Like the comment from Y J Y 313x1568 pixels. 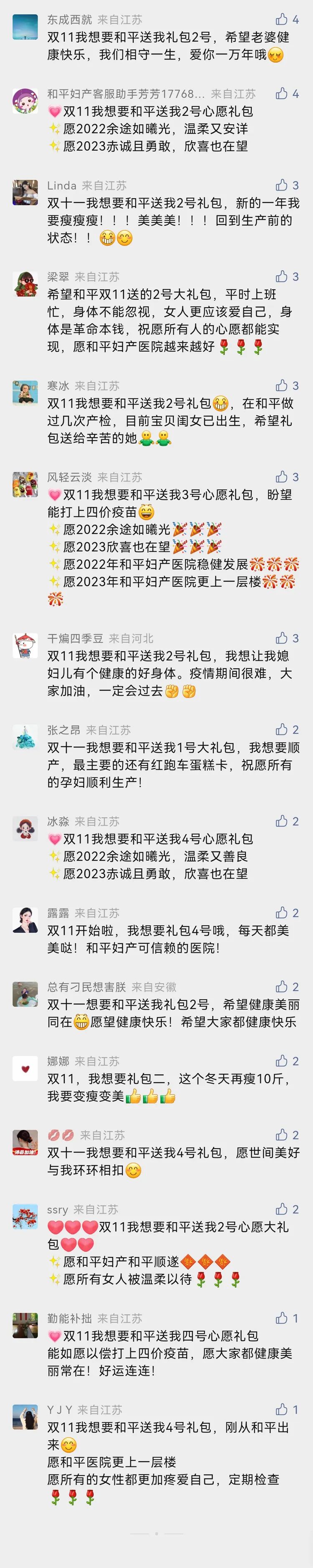(x=281, y=1409)
